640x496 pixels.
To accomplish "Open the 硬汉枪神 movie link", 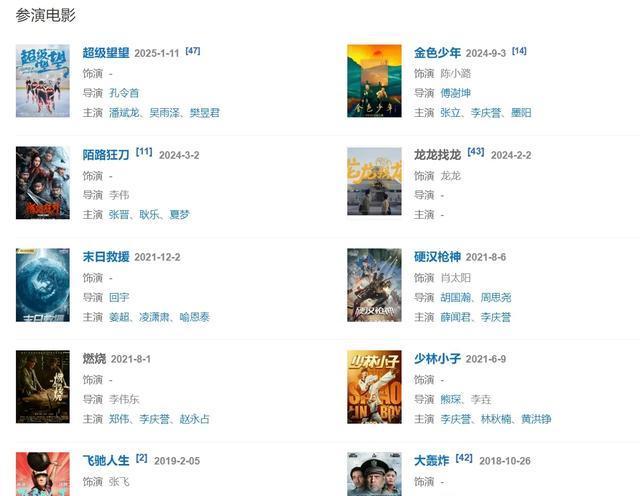I will coord(437,257).
